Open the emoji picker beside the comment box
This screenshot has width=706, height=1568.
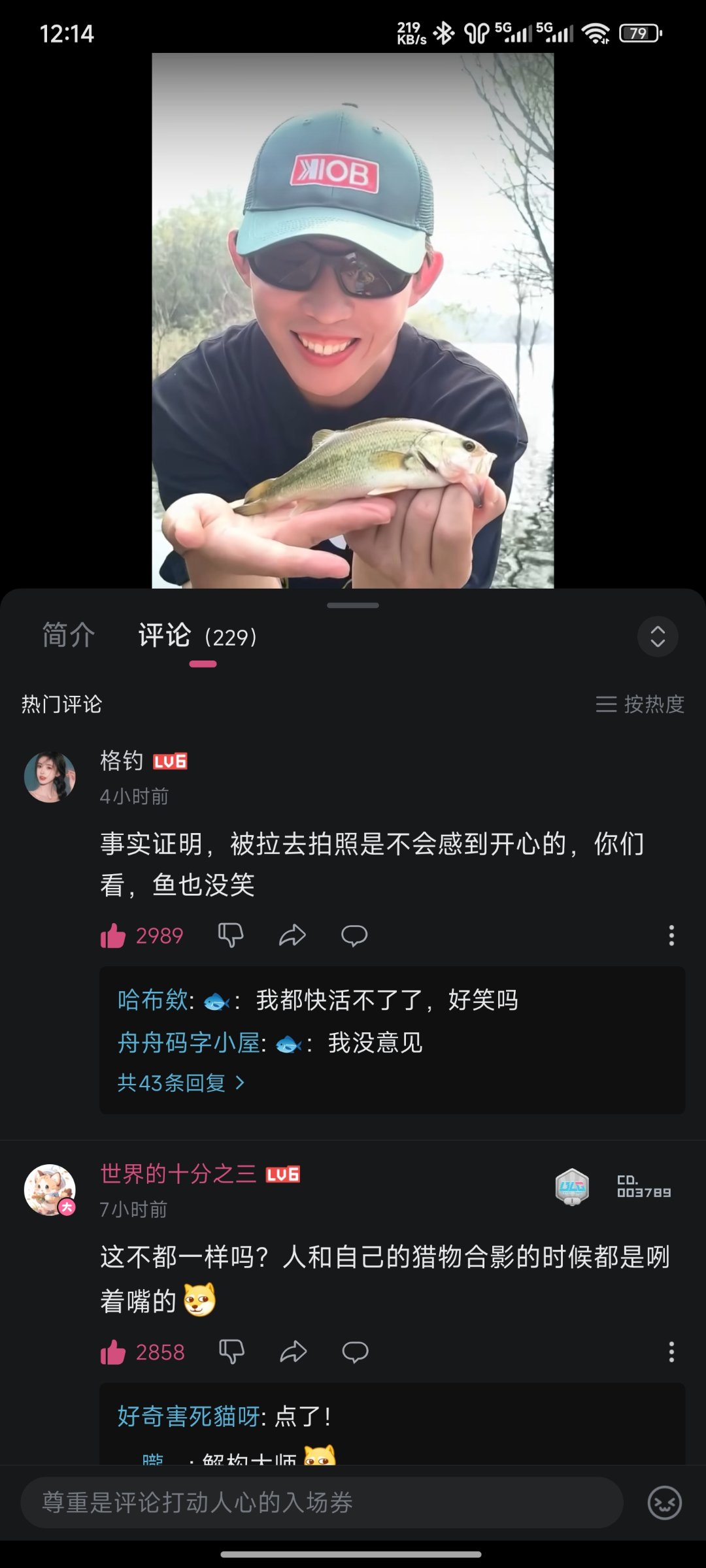pos(664,1503)
